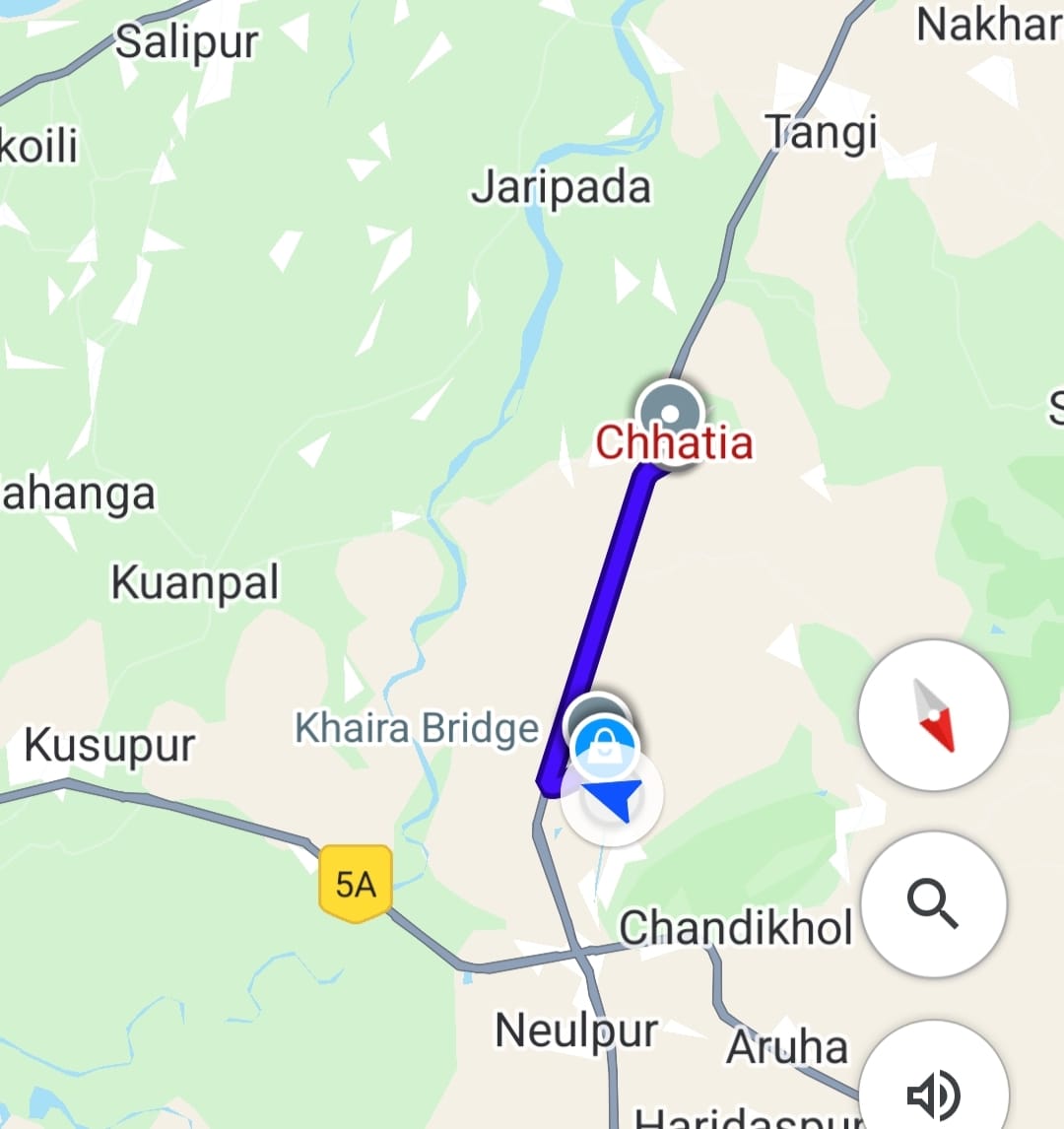Tap the Chhatia destination marker
Screen dimensions: 1064x1129
[670, 413]
